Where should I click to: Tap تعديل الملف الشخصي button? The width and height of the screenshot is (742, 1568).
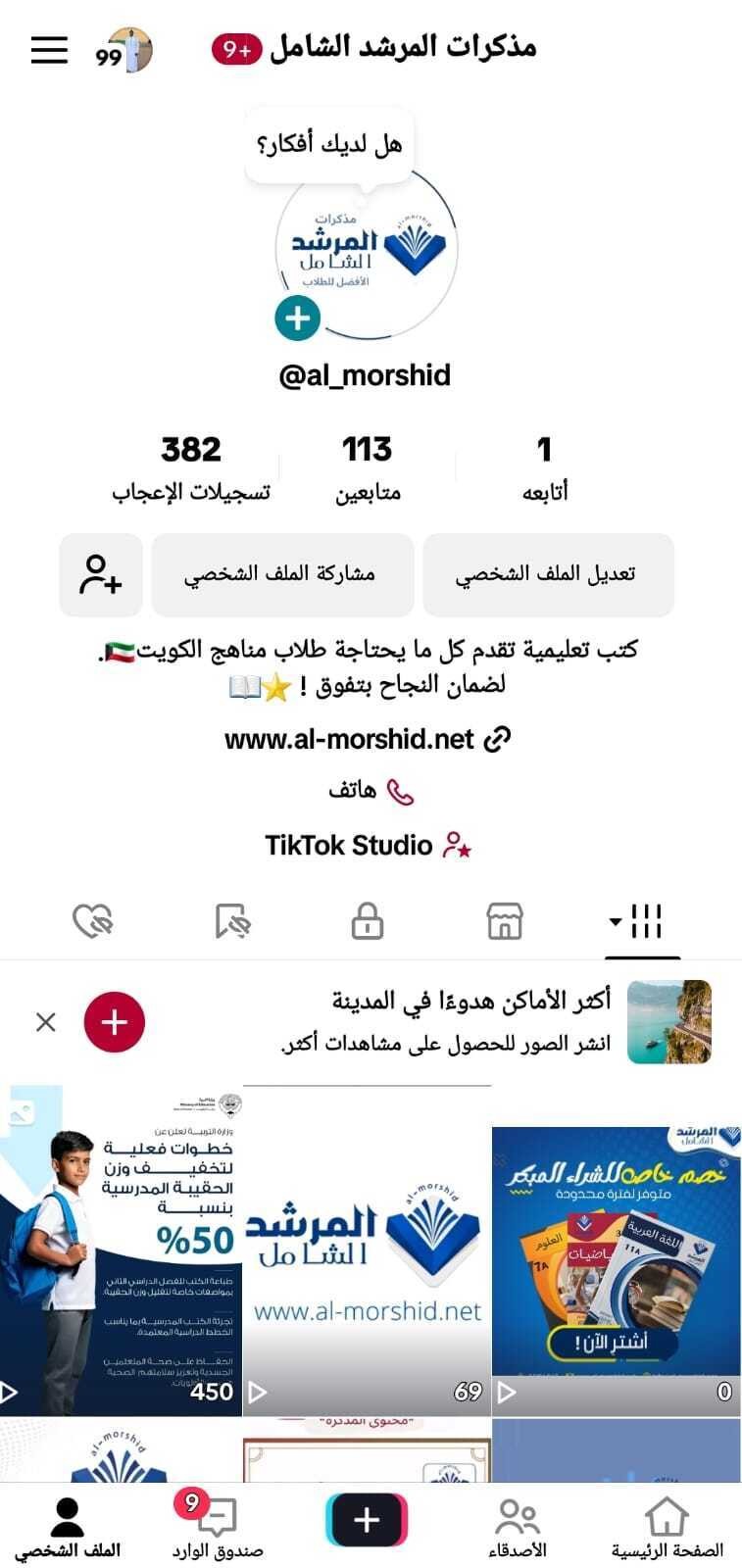547,575
